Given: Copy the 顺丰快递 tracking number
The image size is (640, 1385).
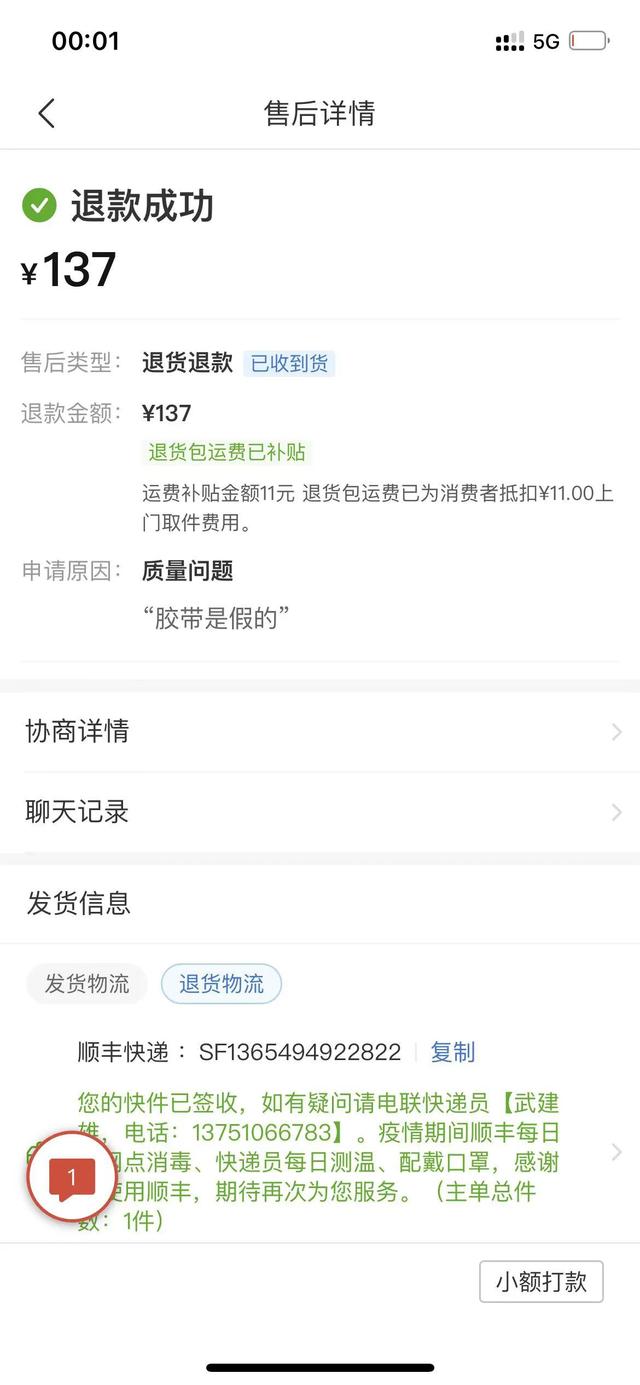Looking at the screenshot, I should [452, 1052].
